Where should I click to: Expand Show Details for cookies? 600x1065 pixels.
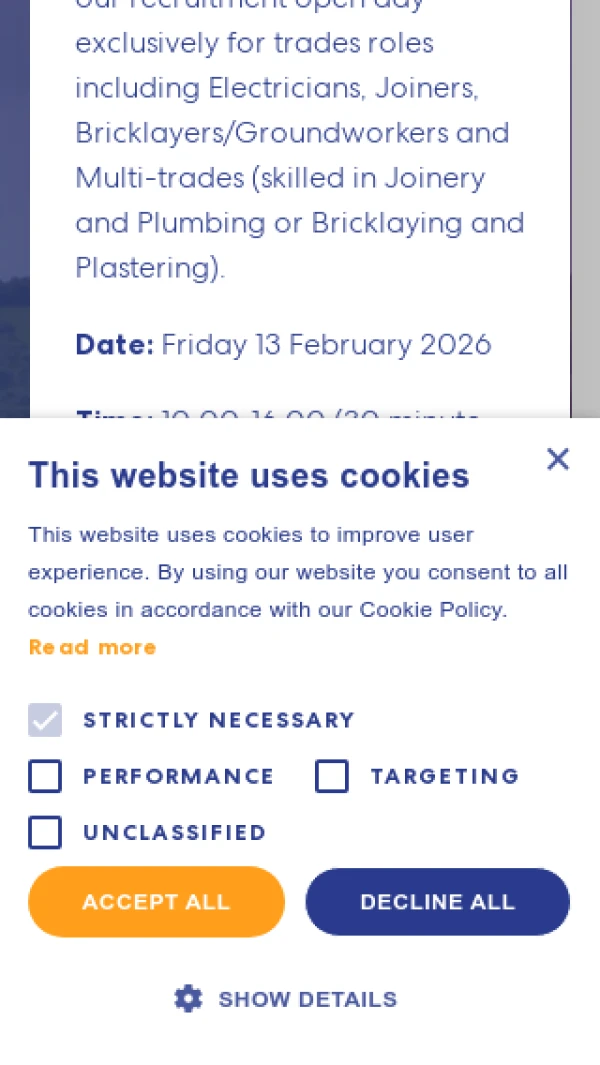(x=286, y=999)
